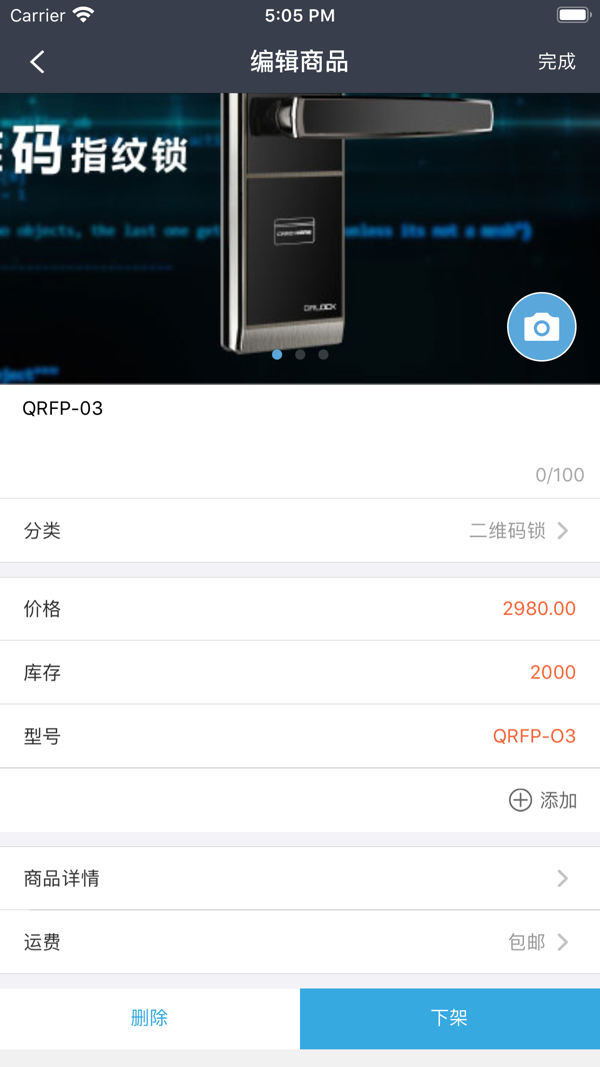The width and height of the screenshot is (600, 1067).
Task: Tap 添加 to add a specification
Action: tap(543, 800)
